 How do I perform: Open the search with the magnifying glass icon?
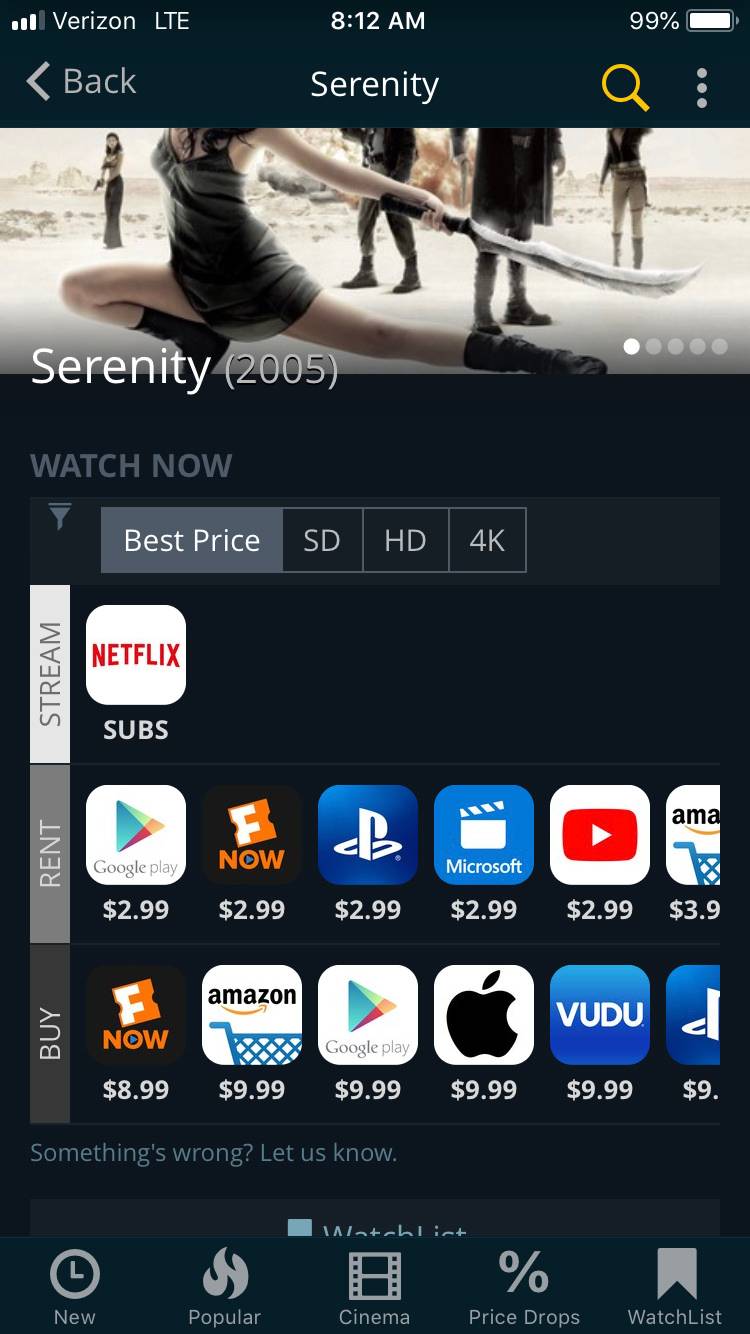(x=625, y=87)
